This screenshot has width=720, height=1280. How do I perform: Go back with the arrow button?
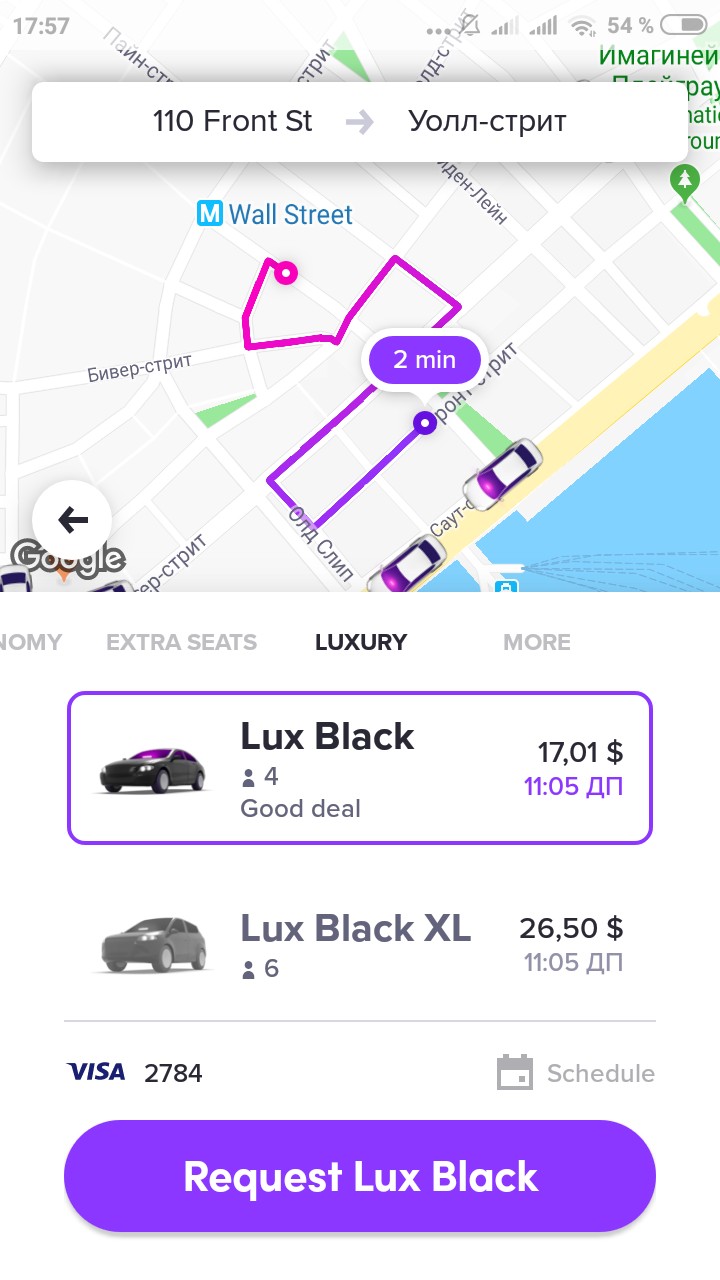pyautogui.click(x=72, y=520)
